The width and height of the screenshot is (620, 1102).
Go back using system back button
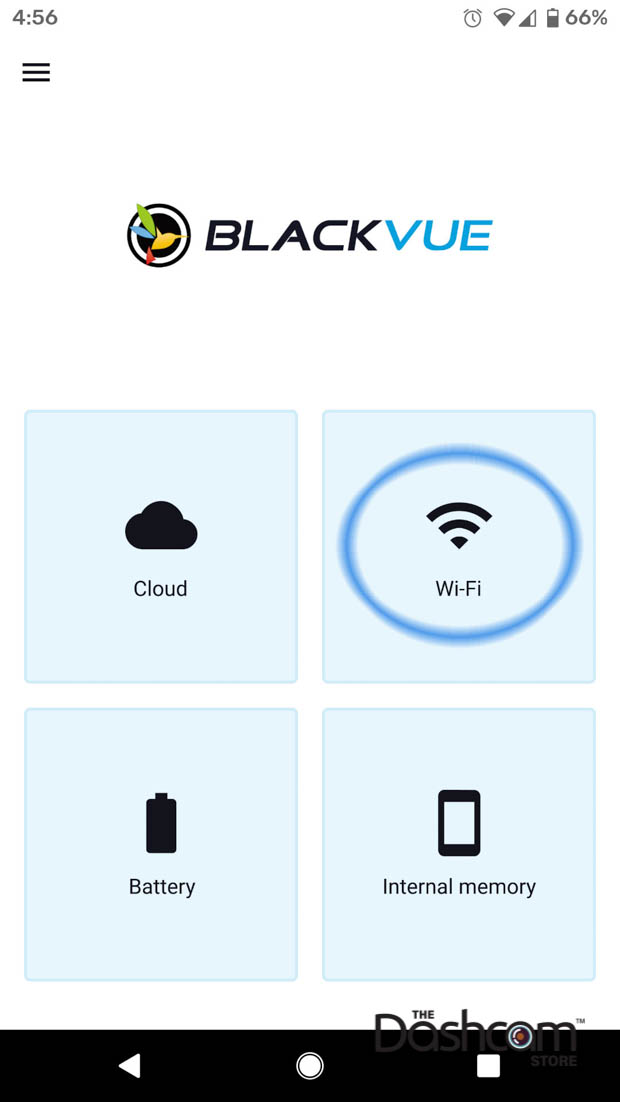tap(130, 1066)
